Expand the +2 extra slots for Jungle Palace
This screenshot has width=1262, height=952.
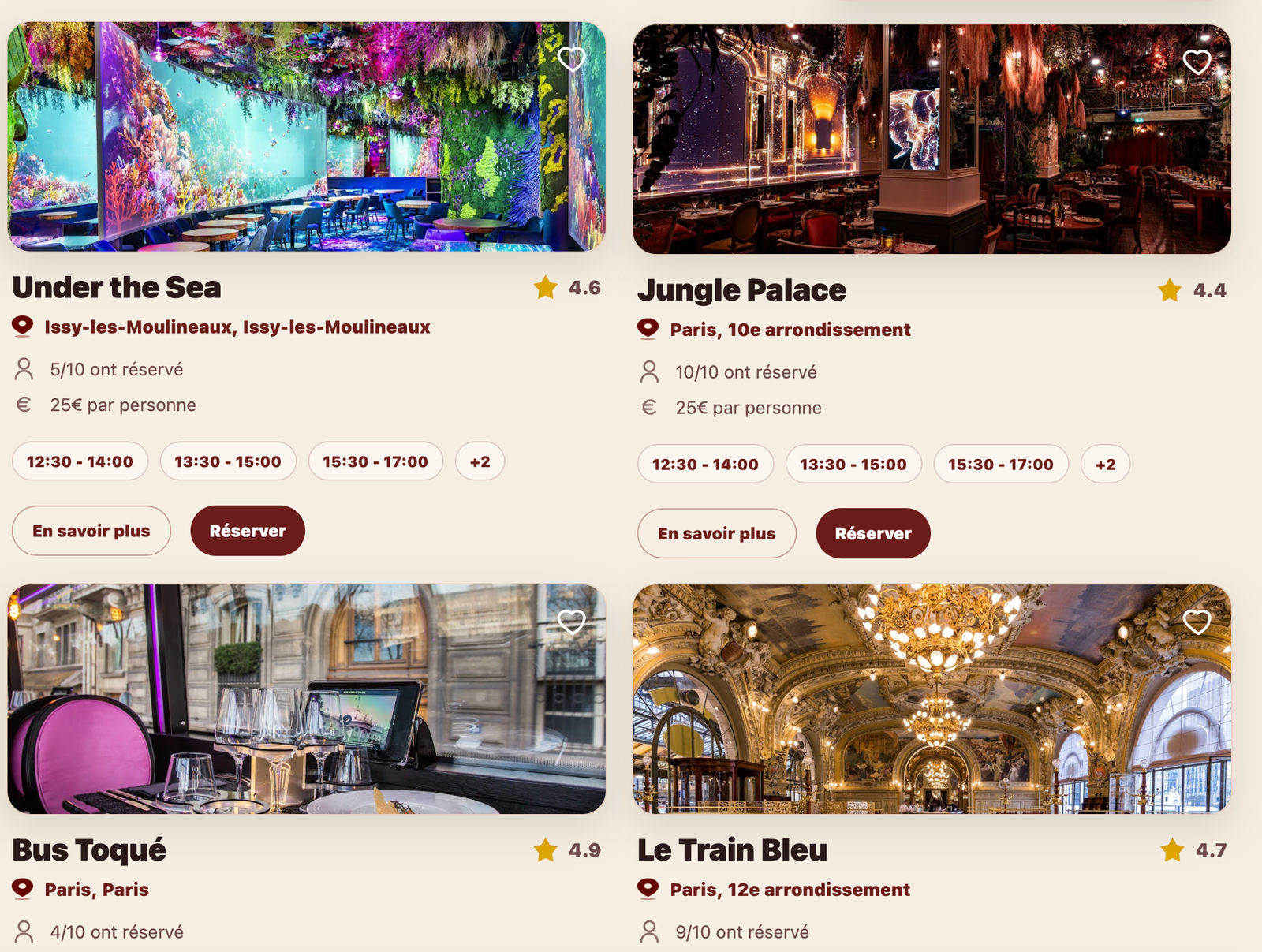click(1105, 465)
